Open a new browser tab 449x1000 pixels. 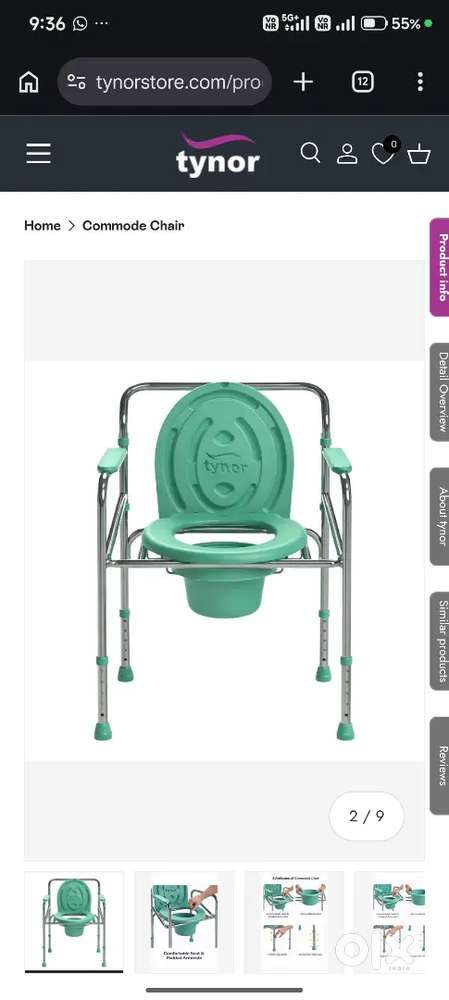point(303,82)
